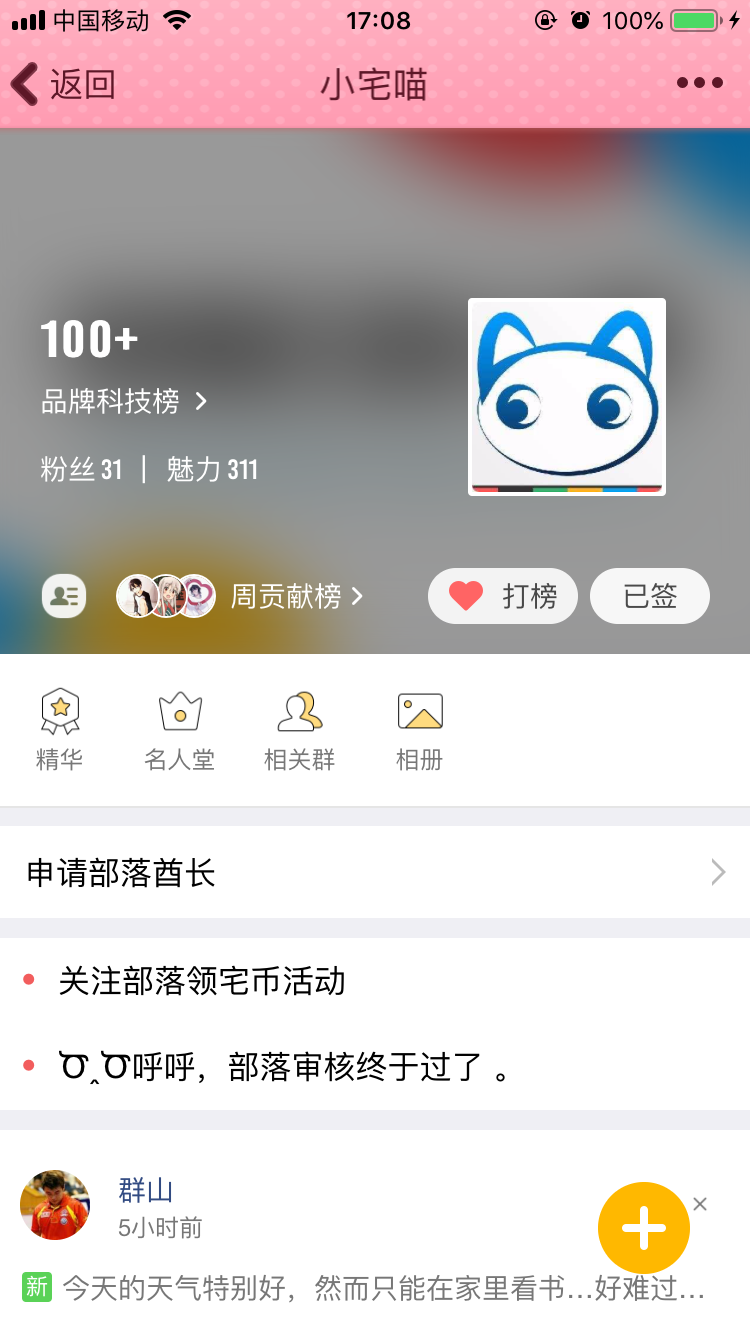
Task: Dismiss the floating plus button
Action: coord(700,1204)
